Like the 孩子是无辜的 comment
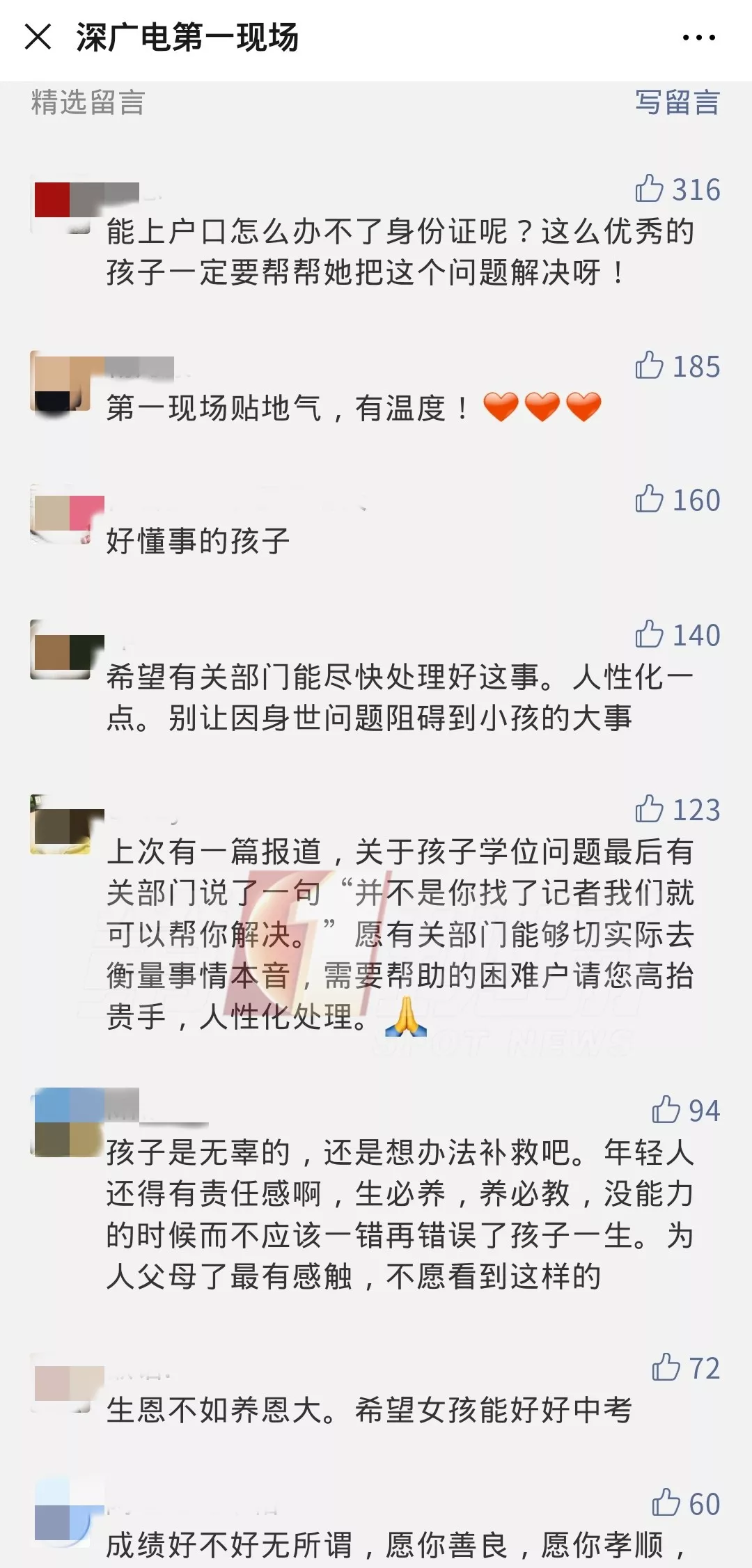 tap(666, 1110)
